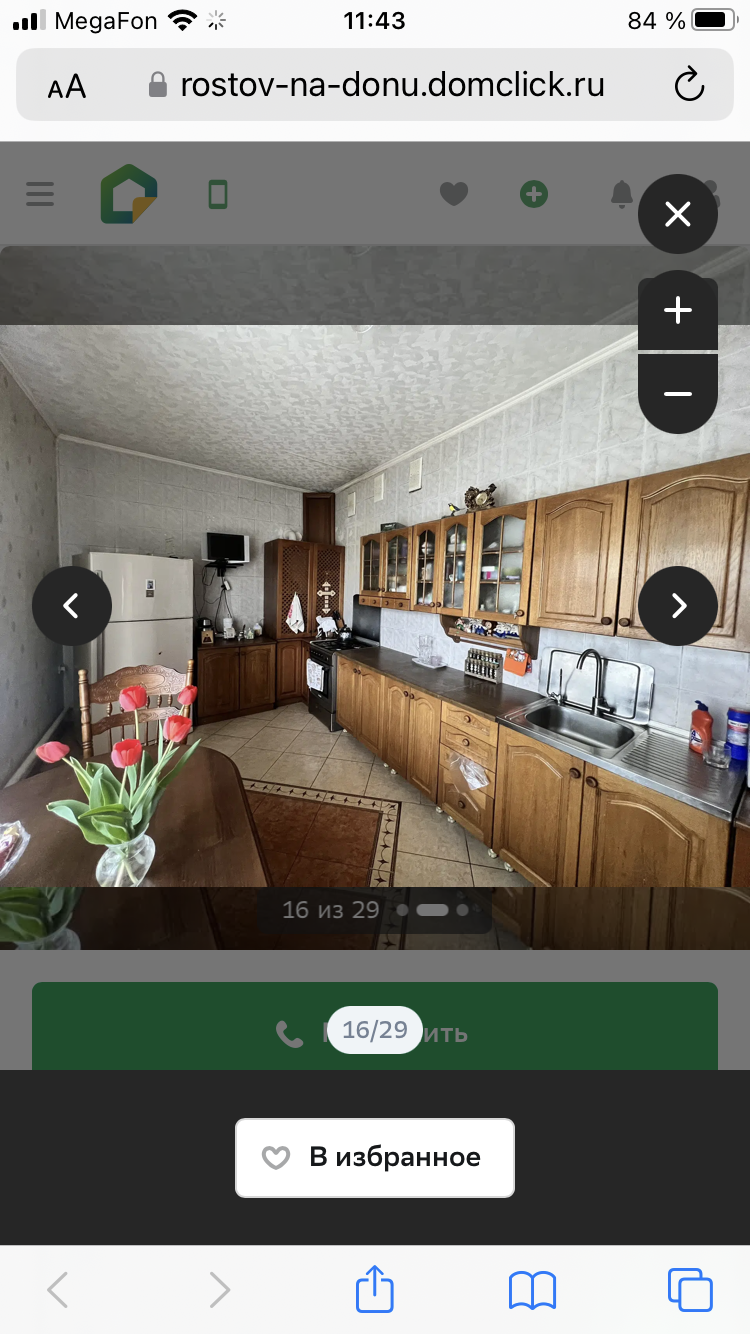Reload the page in Safari
The height and width of the screenshot is (1334, 750).
[x=689, y=86]
